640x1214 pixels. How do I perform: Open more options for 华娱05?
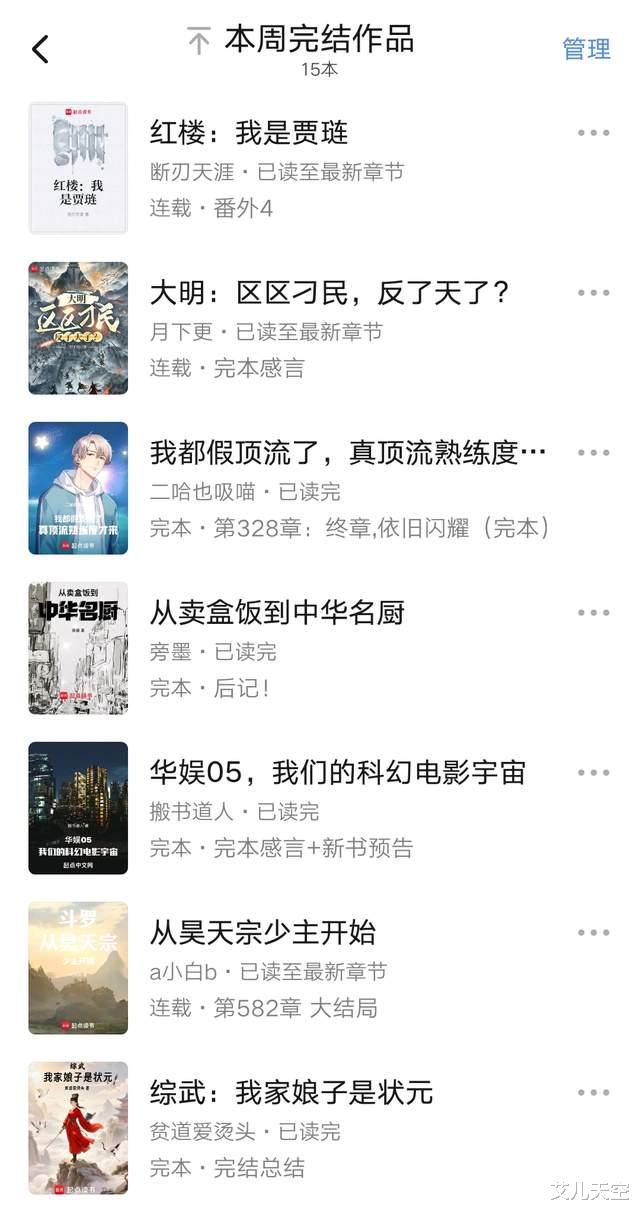[x=593, y=773]
